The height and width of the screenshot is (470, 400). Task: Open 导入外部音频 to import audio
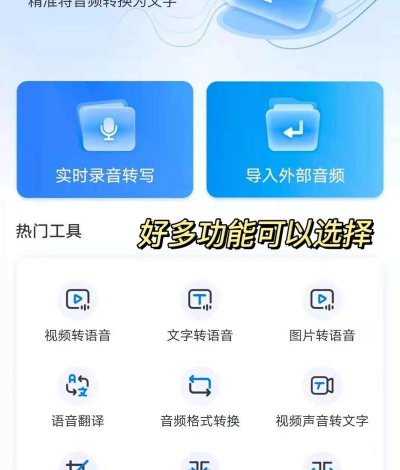[x=295, y=139]
